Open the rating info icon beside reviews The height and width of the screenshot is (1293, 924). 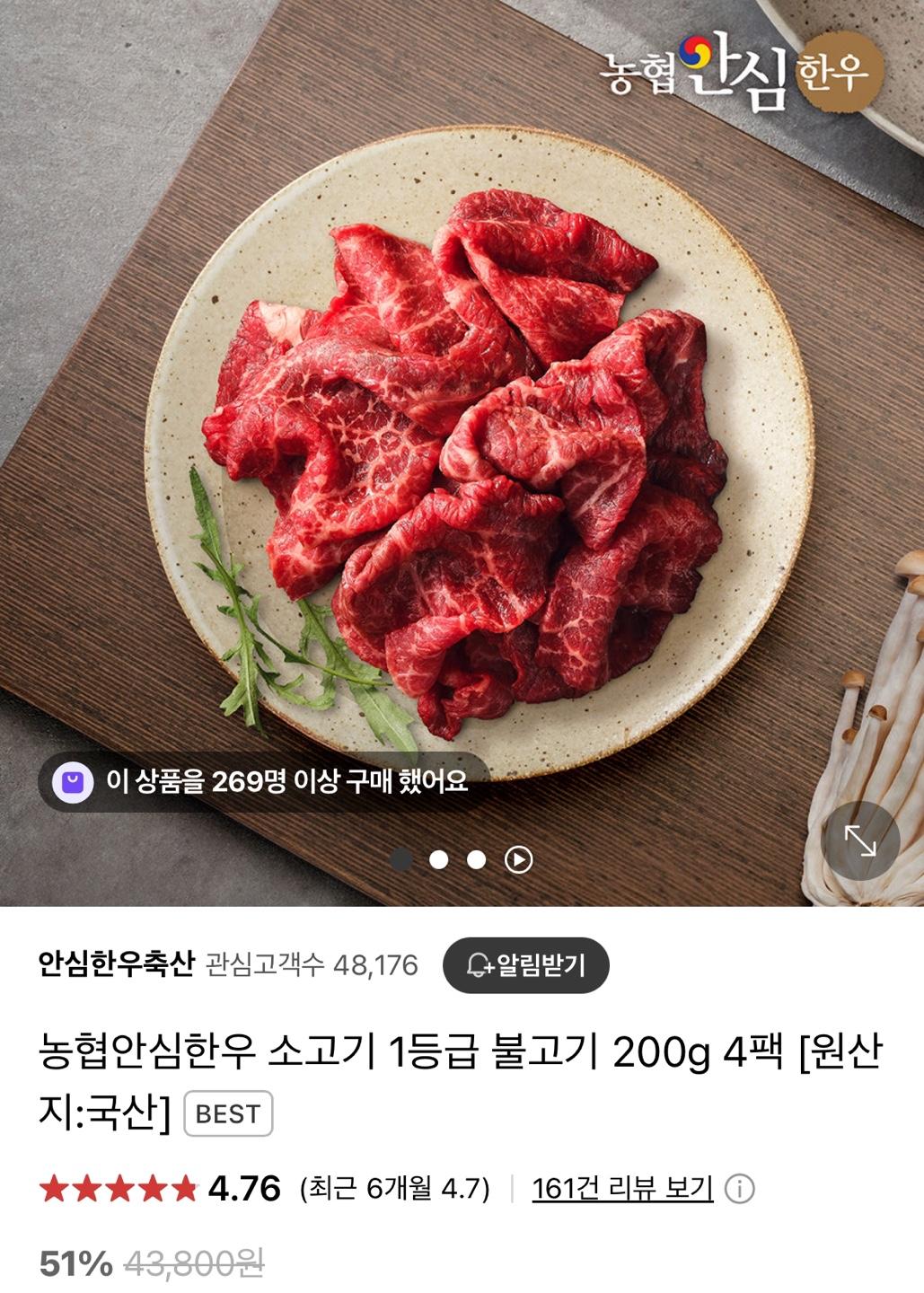[x=739, y=1189]
